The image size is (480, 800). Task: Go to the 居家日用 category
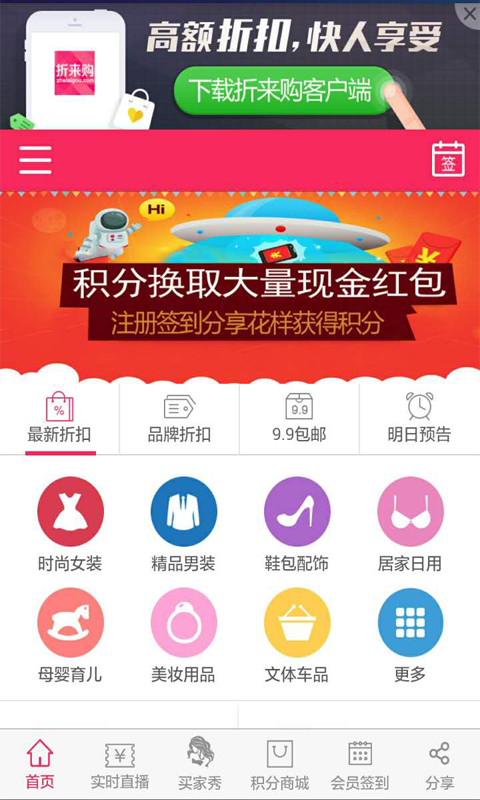410,525
